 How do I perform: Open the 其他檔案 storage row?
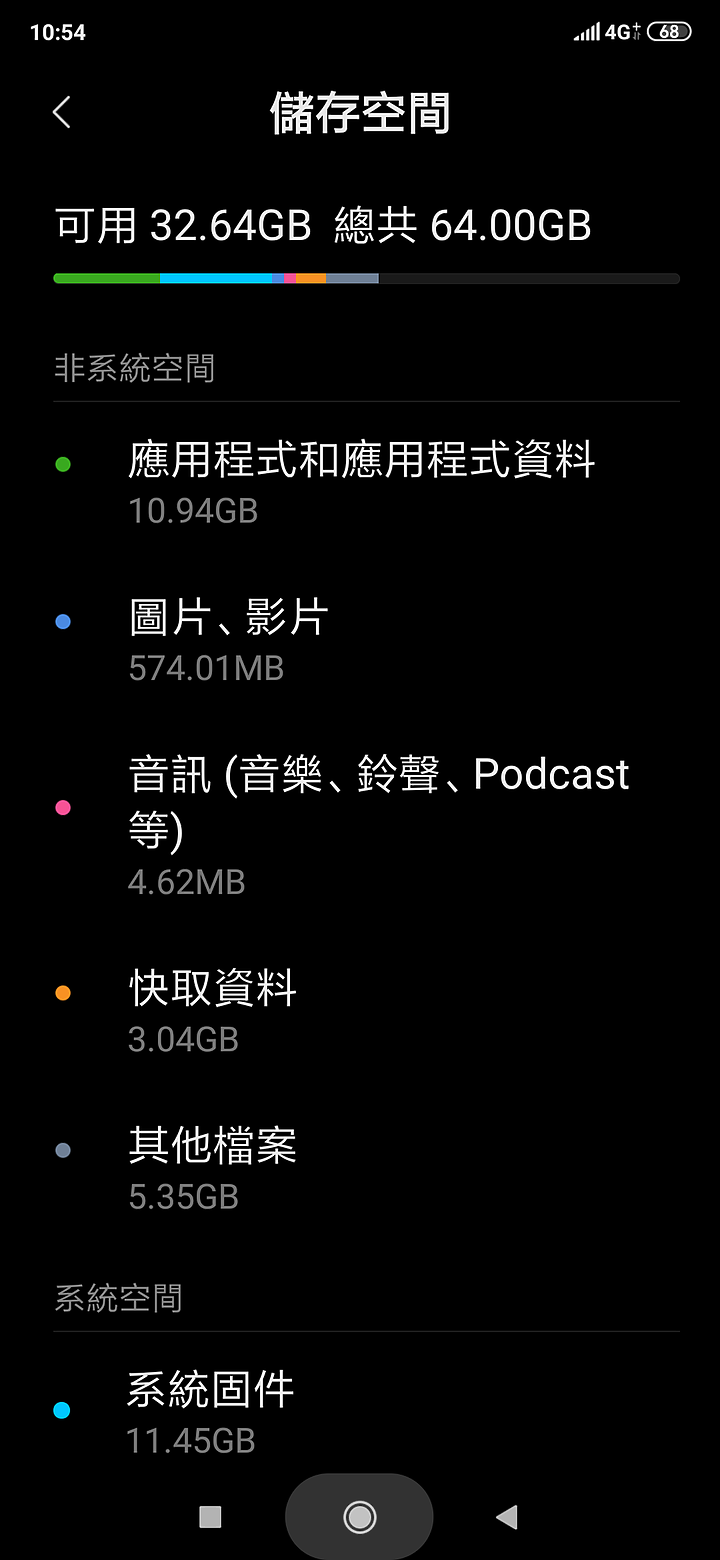click(x=360, y=1169)
